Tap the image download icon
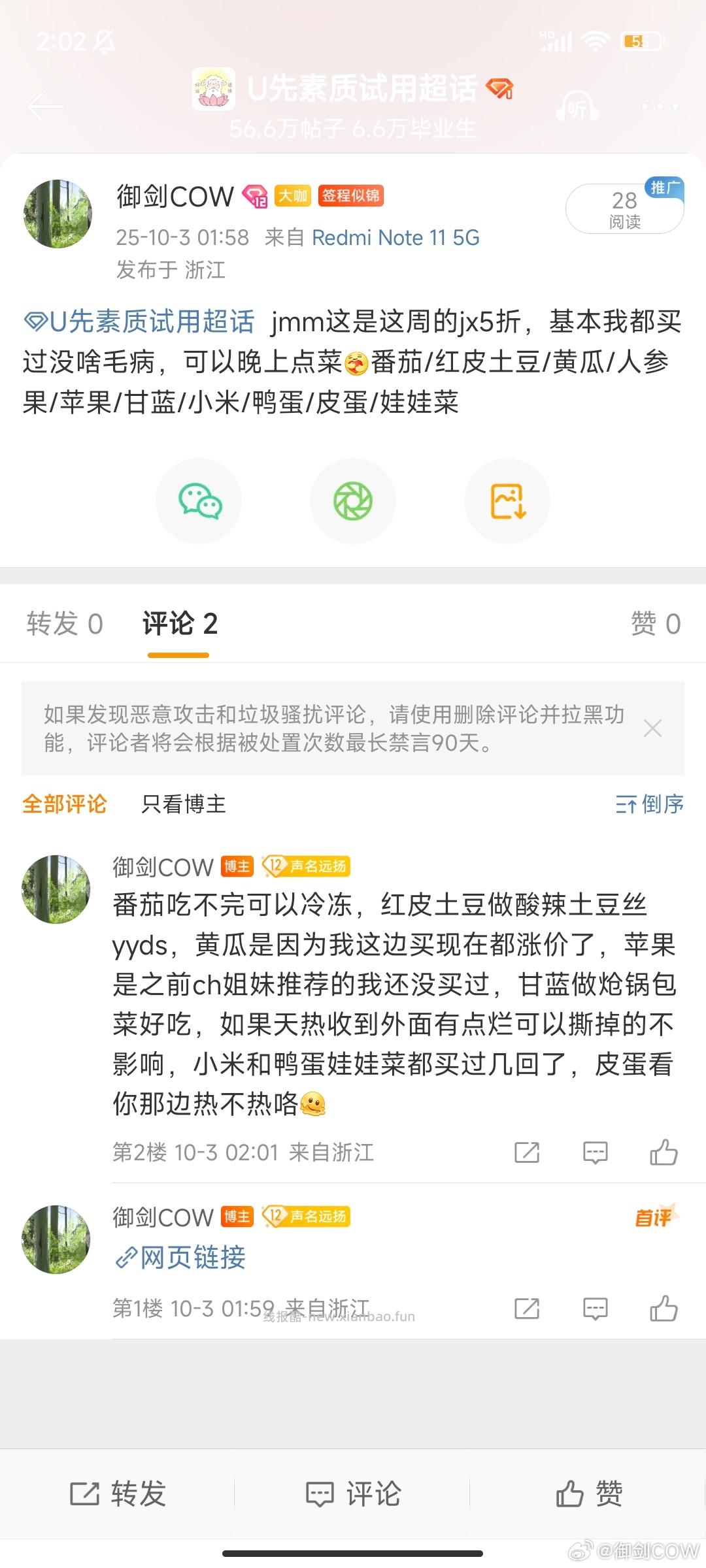Viewport: 706px width, 1568px height. tap(507, 500)
